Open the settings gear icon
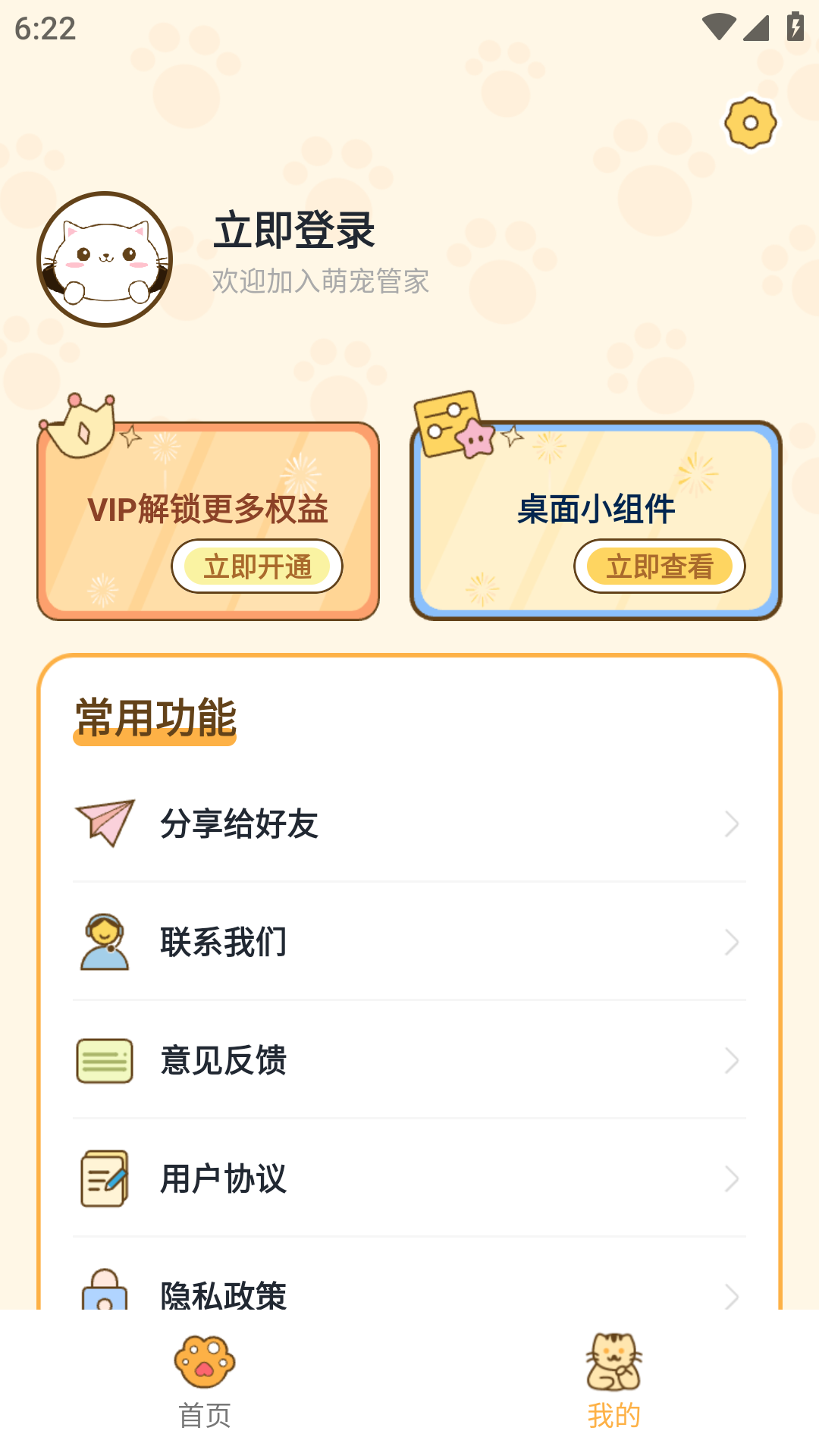 coord(750,123)
